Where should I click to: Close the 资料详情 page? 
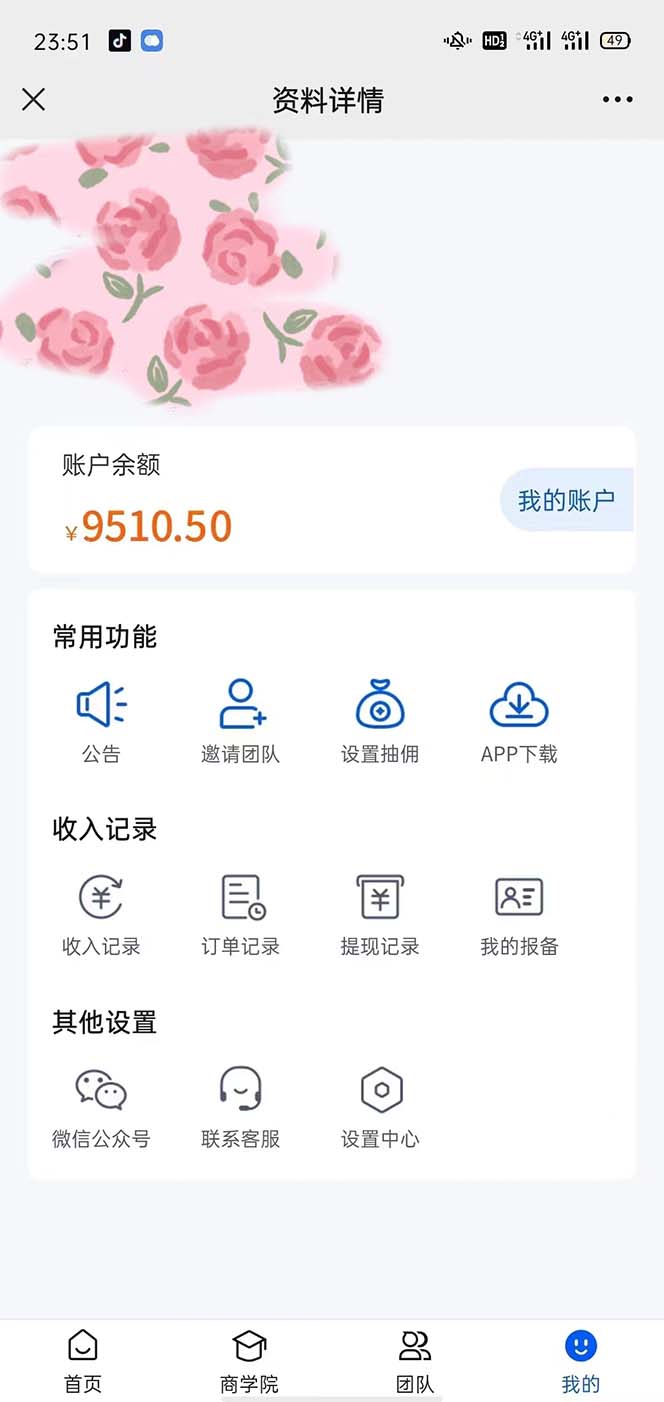pyautogui.click(x=34, y=99)
